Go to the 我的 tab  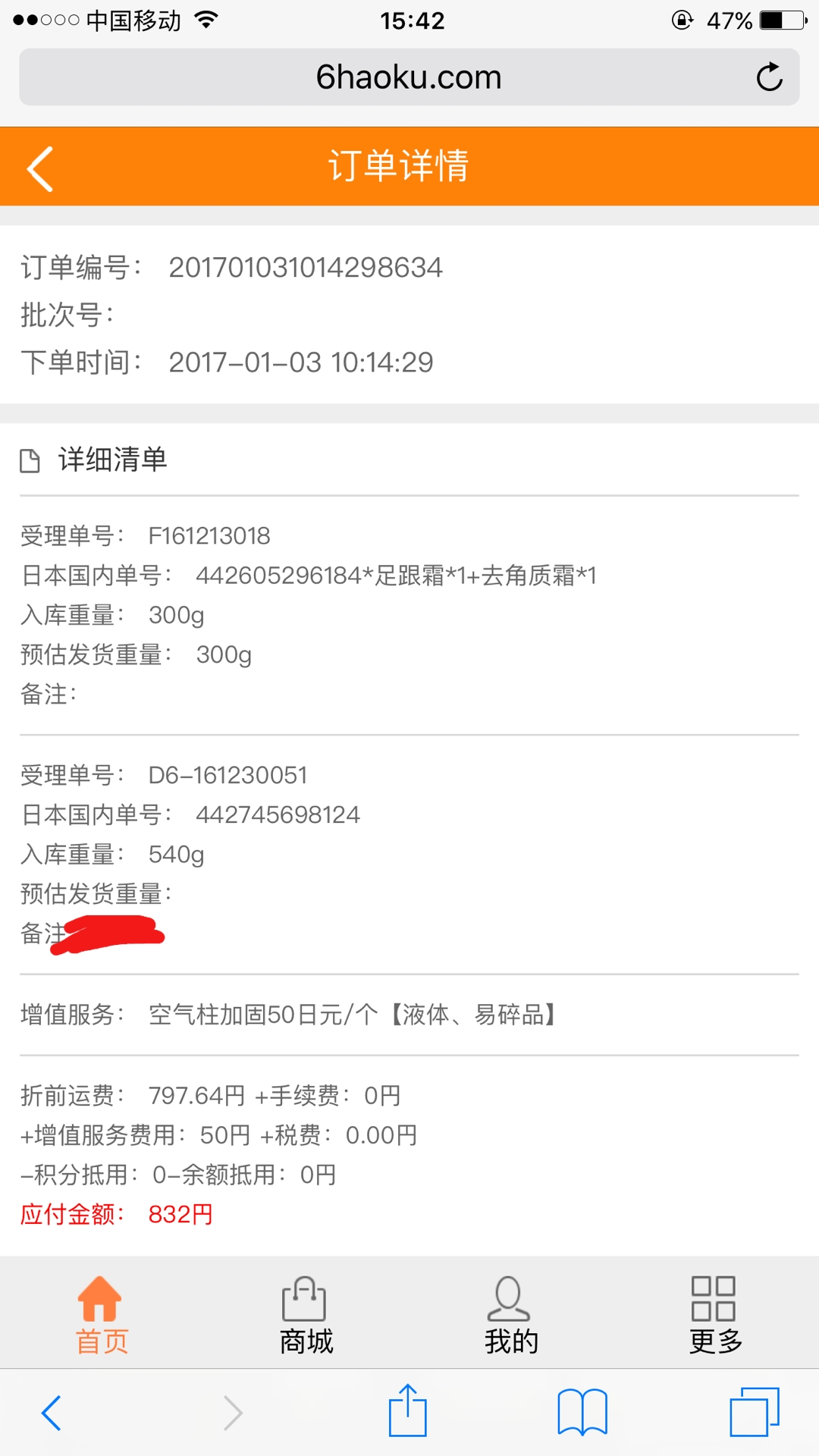[510, 1315]
